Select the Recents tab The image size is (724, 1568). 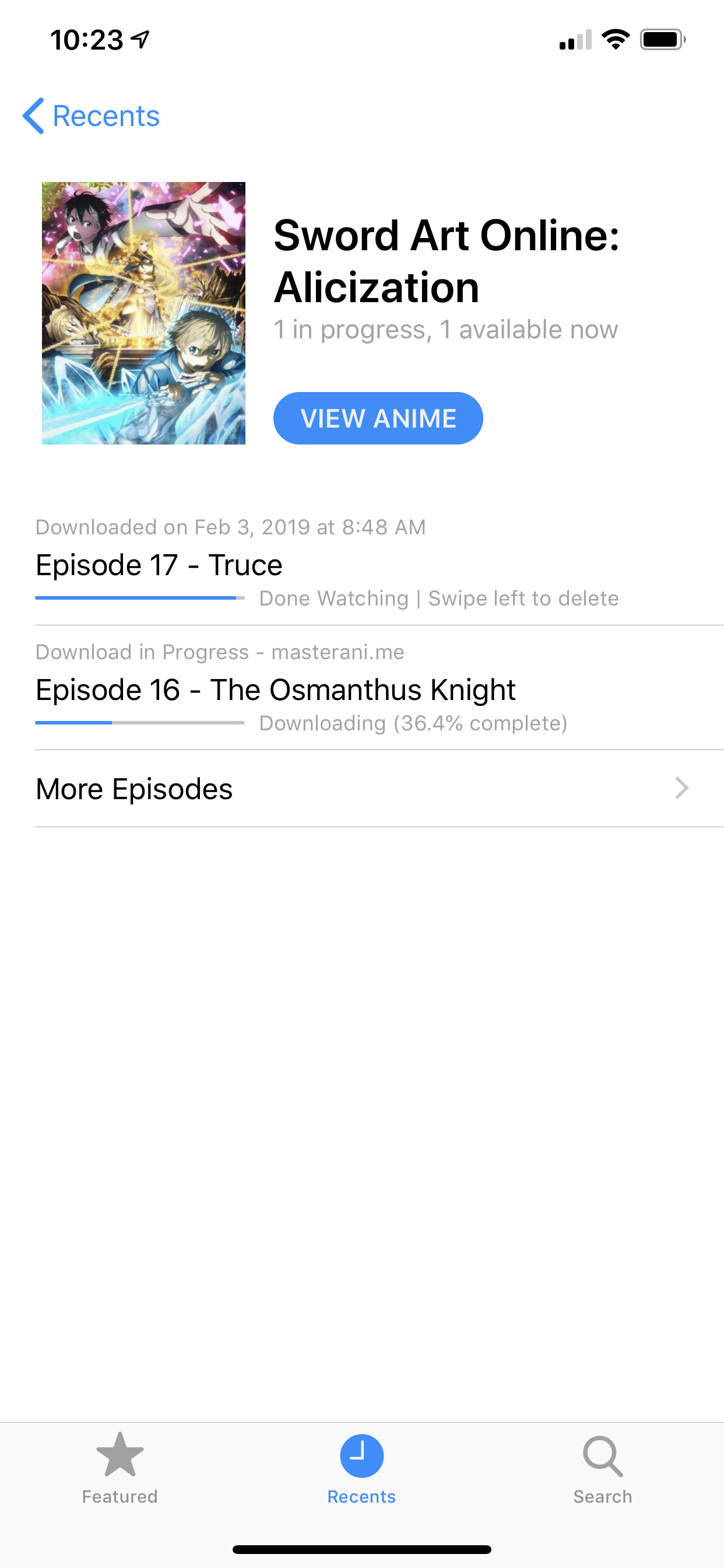pyautogui.click(x=361, y=1468)
